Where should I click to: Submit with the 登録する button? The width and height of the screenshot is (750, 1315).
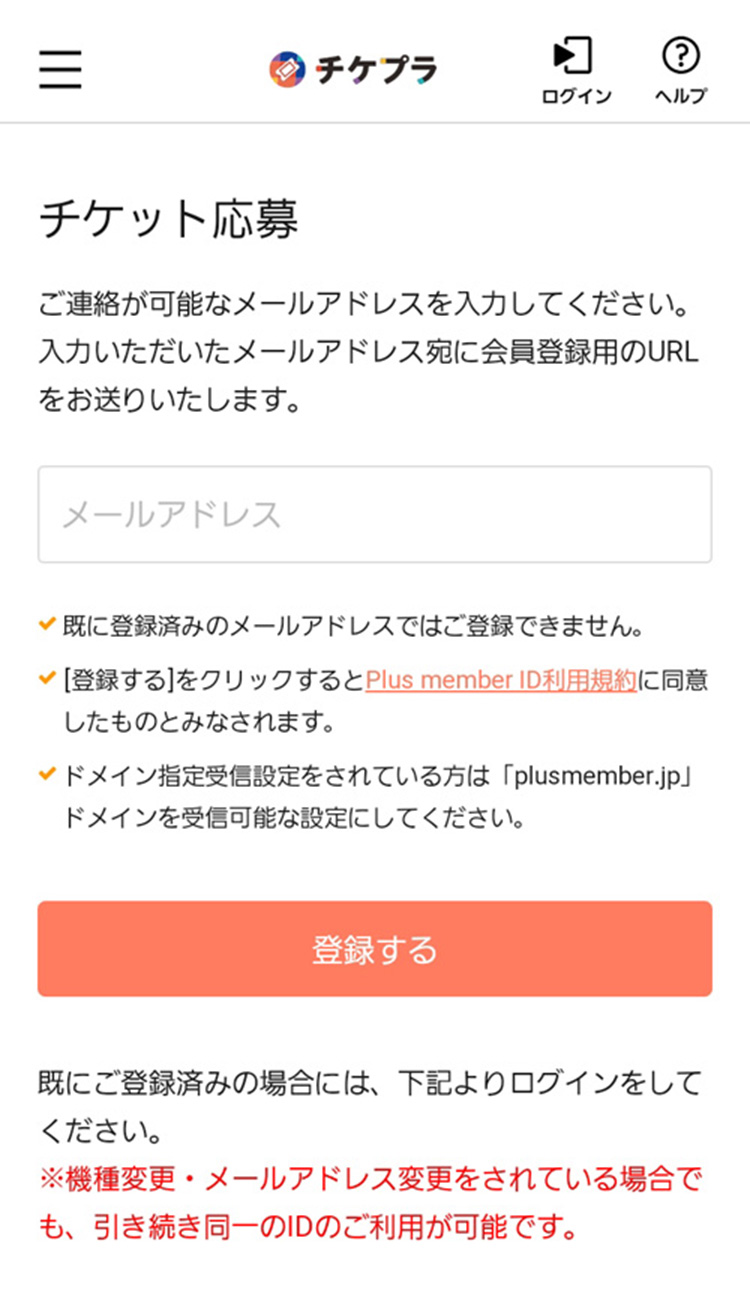pos(375,948)
